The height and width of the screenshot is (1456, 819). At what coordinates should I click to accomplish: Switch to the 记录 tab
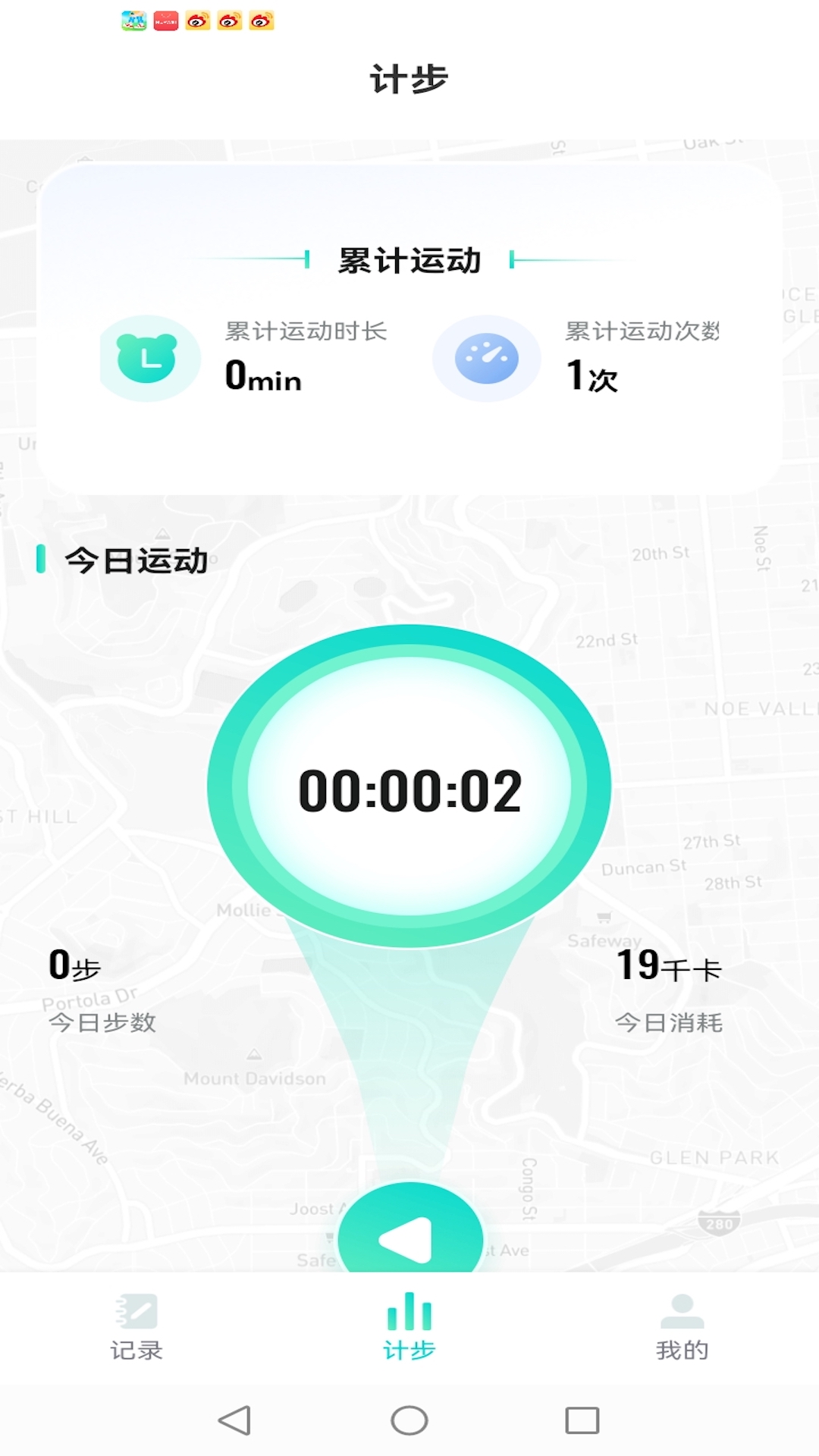pyautogui.click(x=136, y=1327)
